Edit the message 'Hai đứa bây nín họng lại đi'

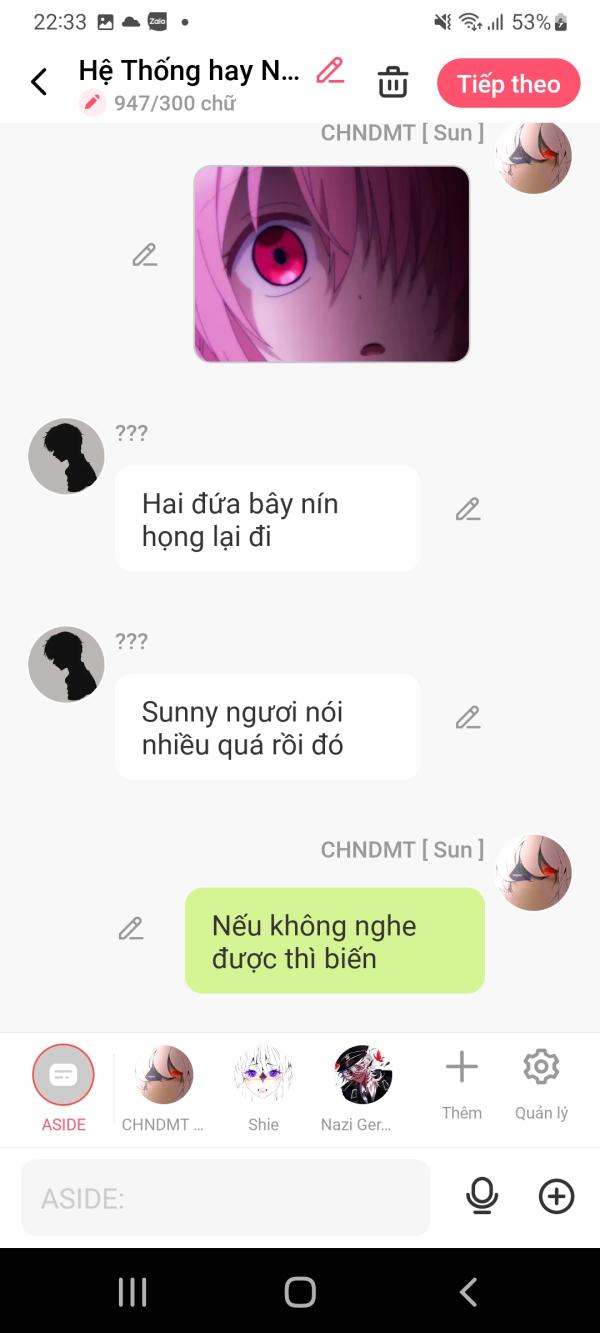(x=468, y=509)
